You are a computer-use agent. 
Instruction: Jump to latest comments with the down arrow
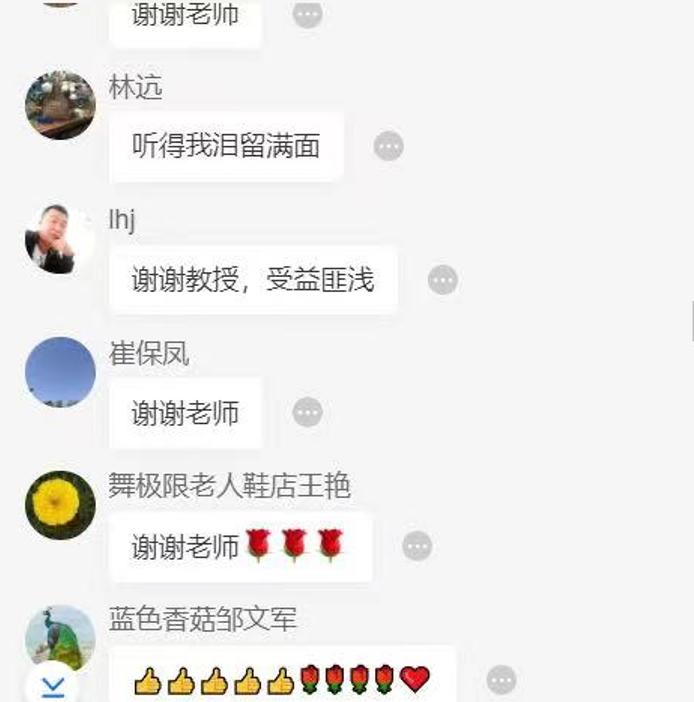[x=52, y=685]
